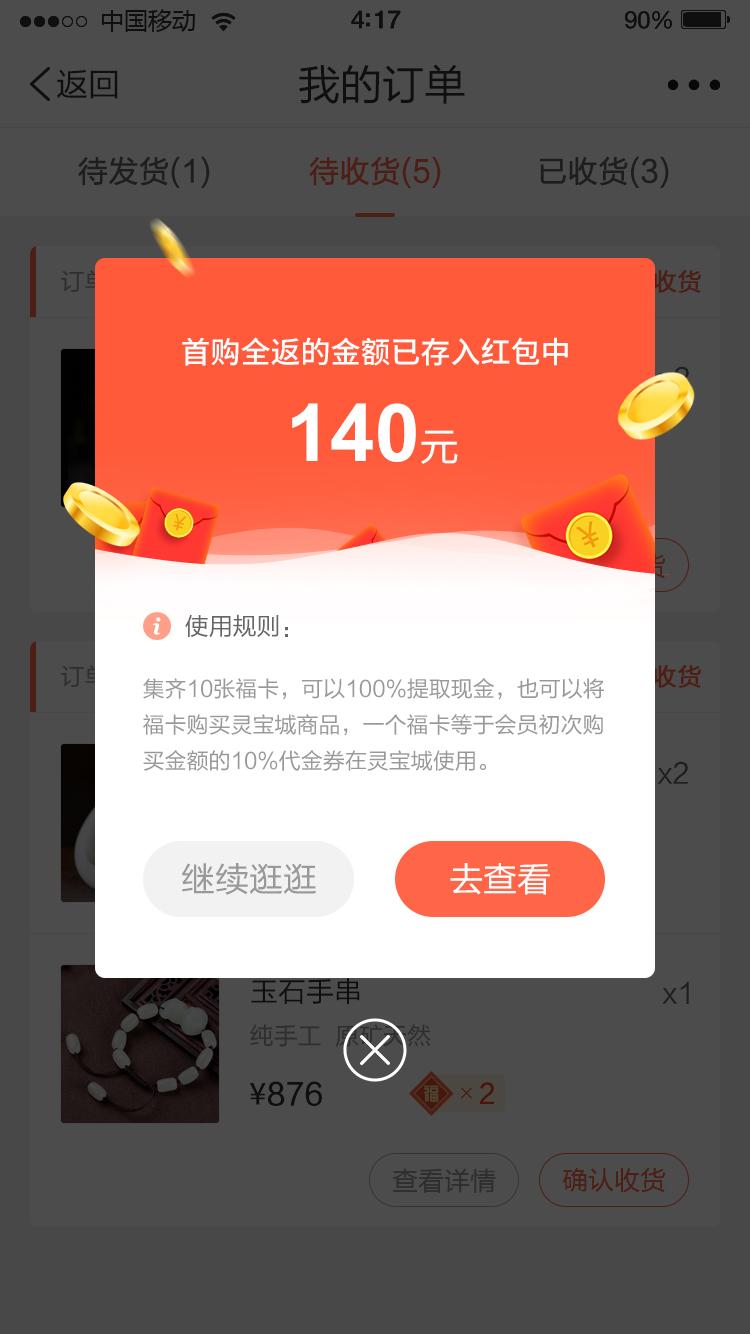
Task: Open the three-dot overflow menu
Action: pyautogui.click(x=694, y=85)
